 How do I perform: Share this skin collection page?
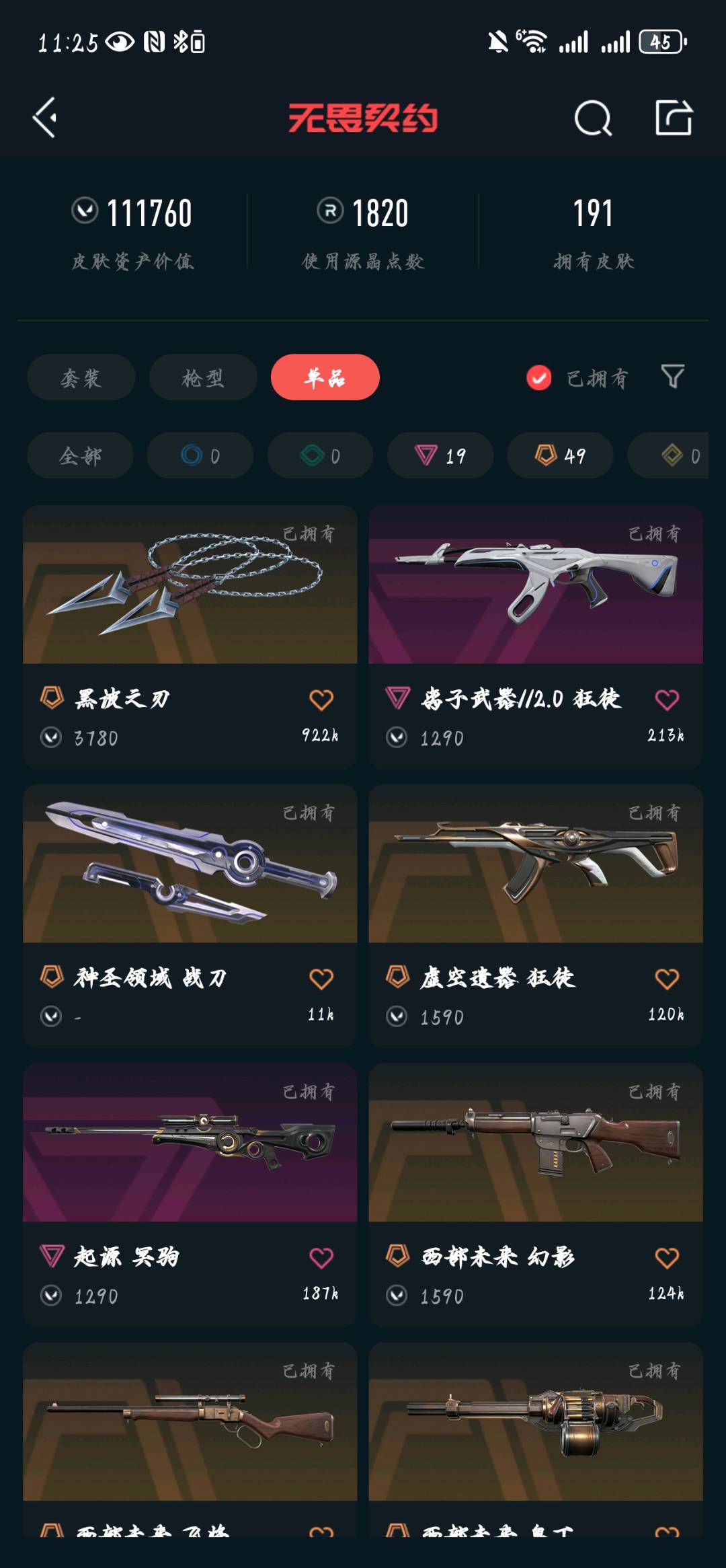pos(674,118)
